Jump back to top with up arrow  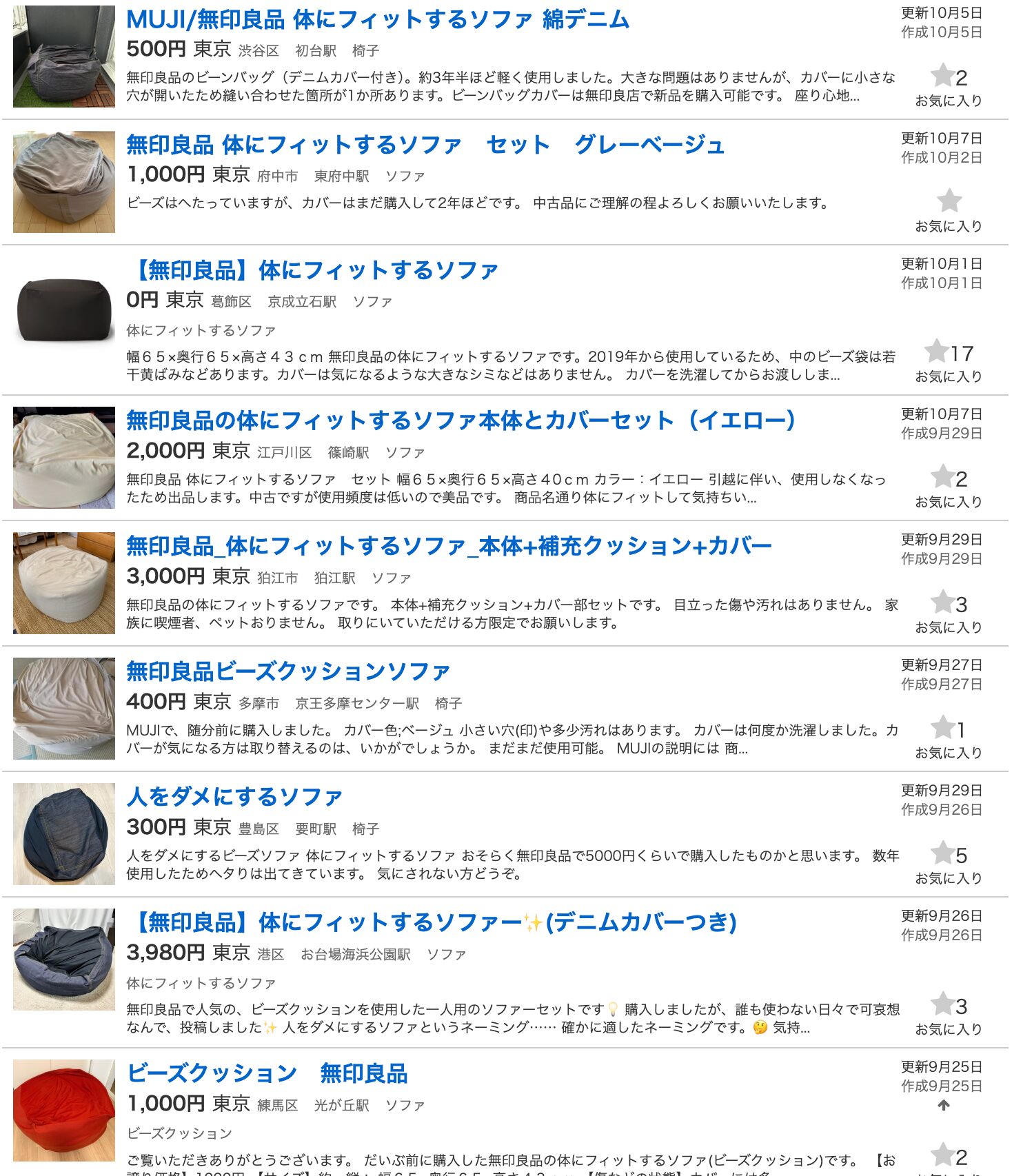[944, 1105]
